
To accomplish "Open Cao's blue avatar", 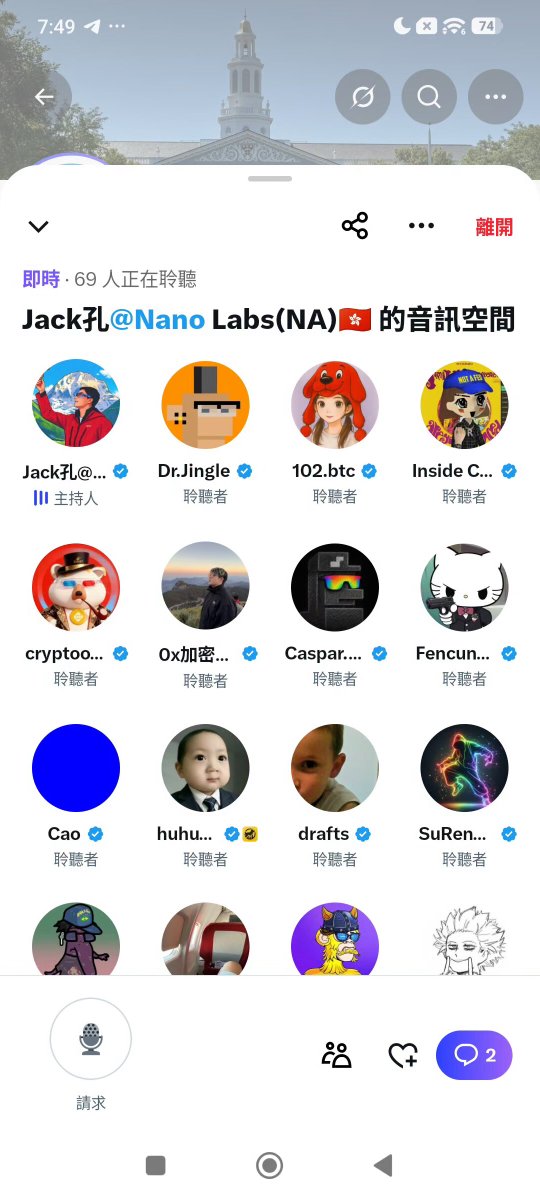I will coord(76,768).
